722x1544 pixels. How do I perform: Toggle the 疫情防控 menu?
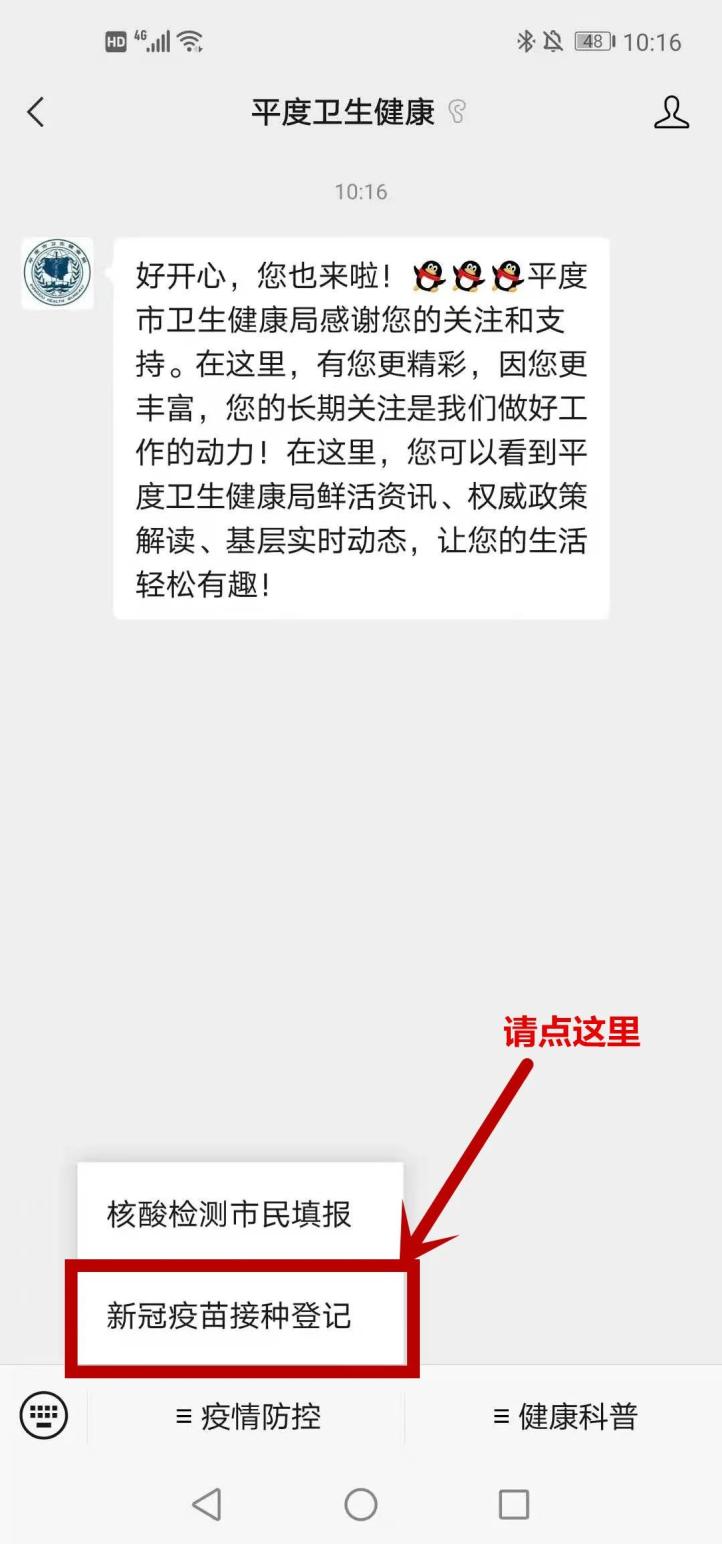click(247, 1416)
